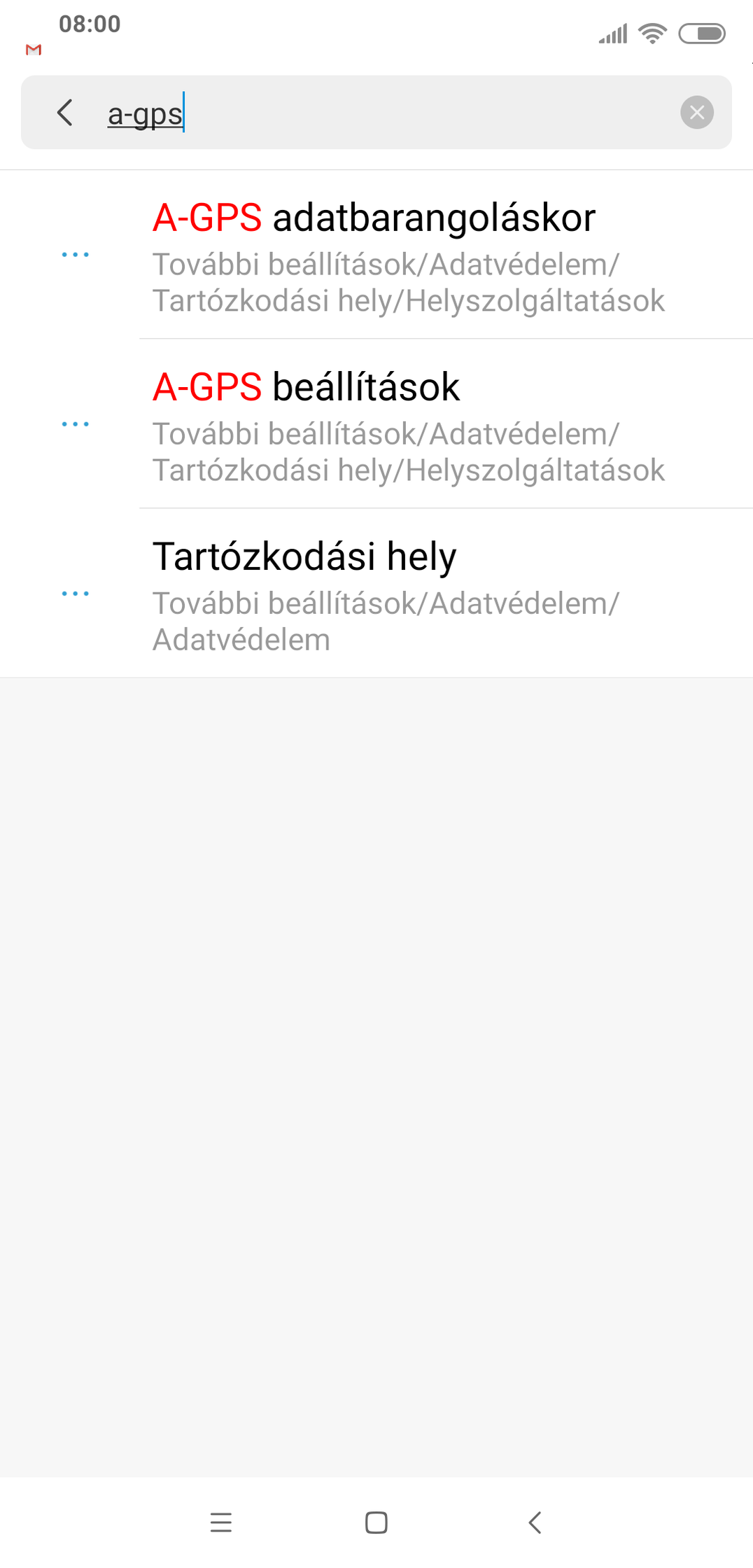Open the A-GPS beállítások result
The image size is (753, 1568).
click(376, 424)
